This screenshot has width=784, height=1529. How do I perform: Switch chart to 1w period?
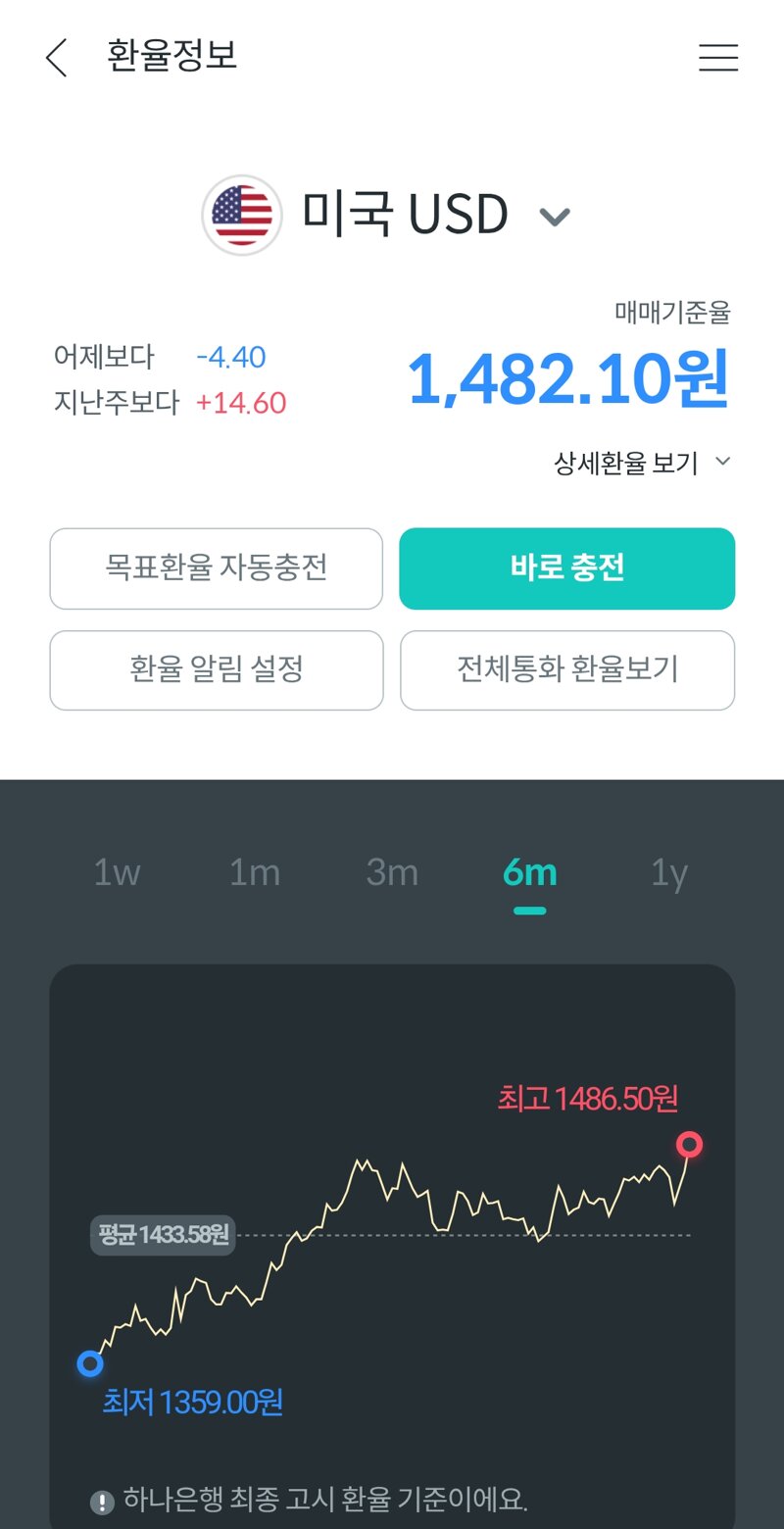pos(117,872)
